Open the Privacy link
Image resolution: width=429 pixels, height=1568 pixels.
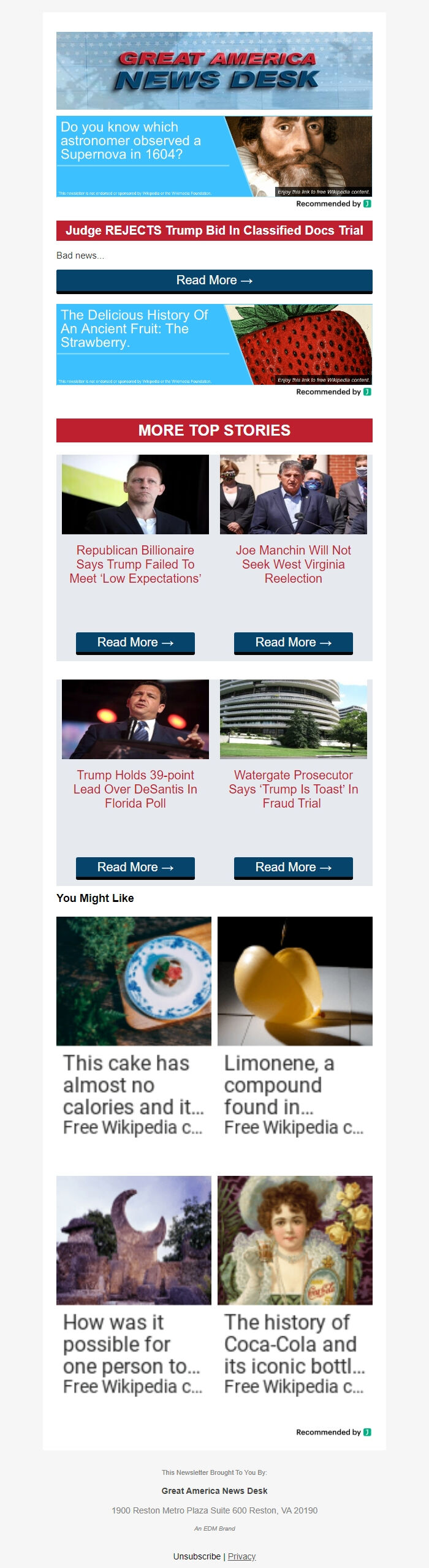coord(241,1556)
